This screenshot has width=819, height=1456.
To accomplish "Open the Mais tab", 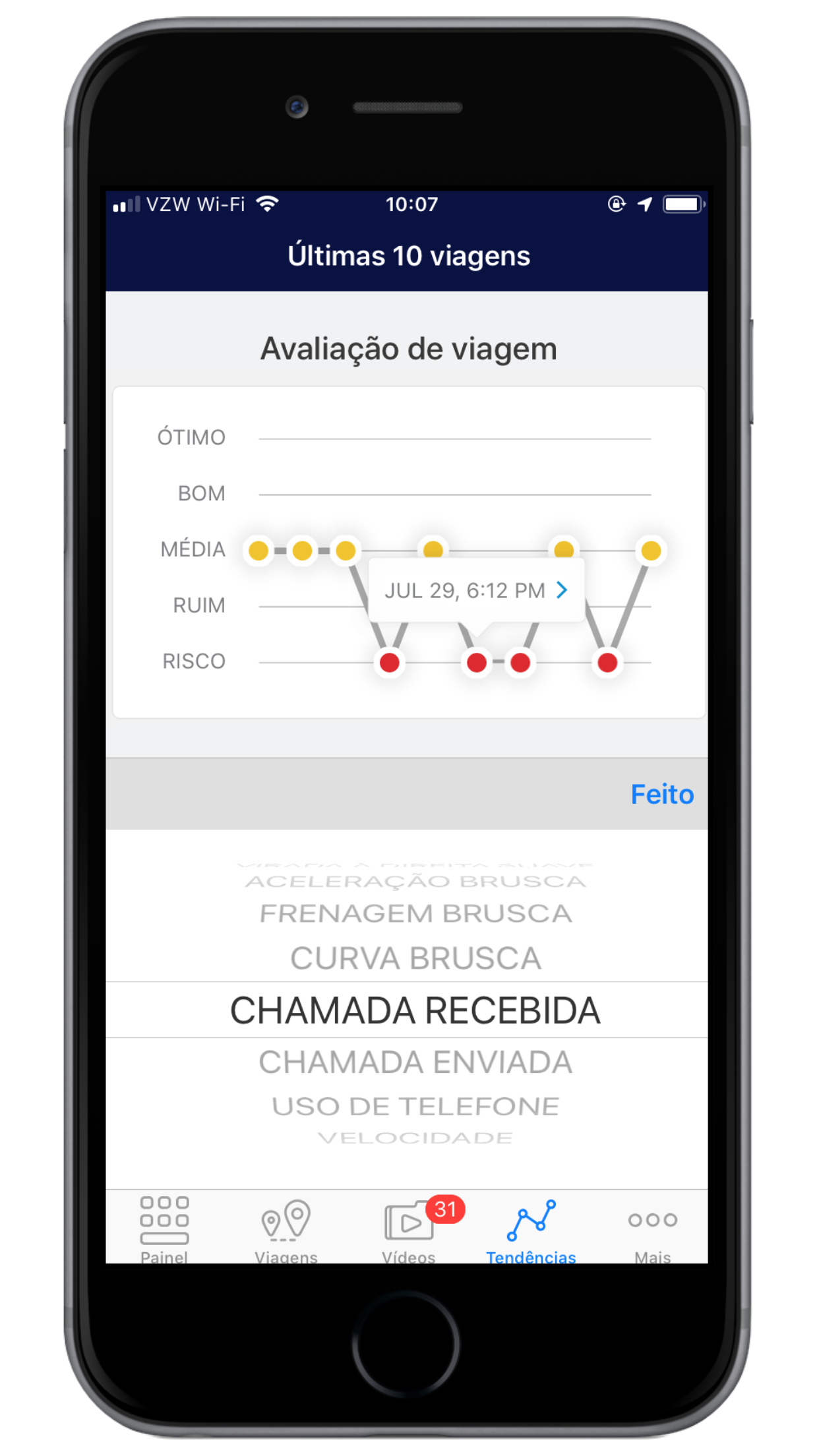I will pyautogui.click(x=652, y=1228).
